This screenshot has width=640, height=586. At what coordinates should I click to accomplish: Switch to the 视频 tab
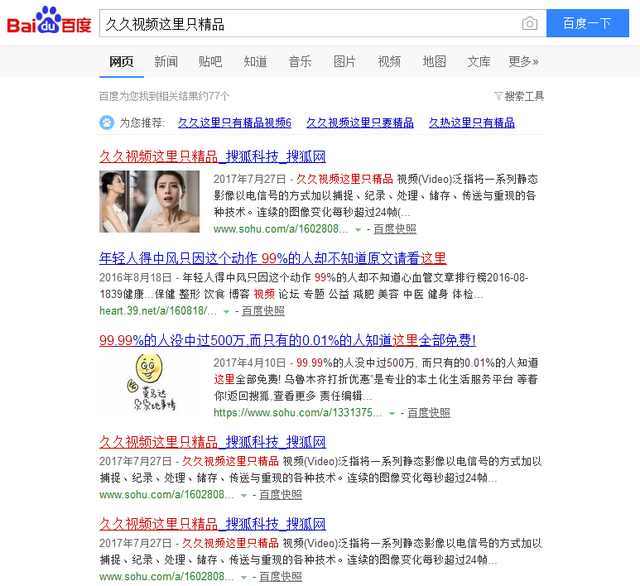click(x=389, y=61)
